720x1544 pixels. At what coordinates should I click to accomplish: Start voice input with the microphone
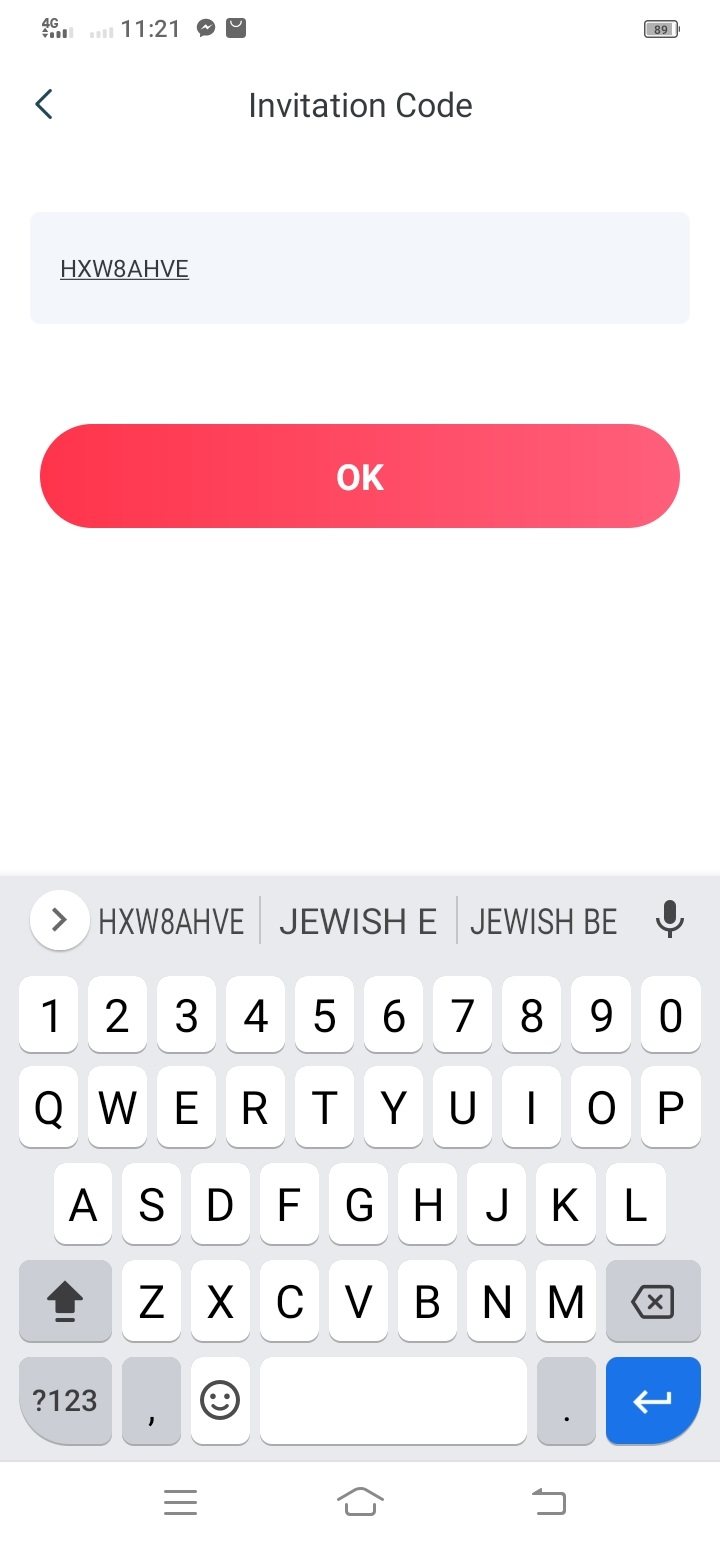pyautogui.click(x=669, y=920)
